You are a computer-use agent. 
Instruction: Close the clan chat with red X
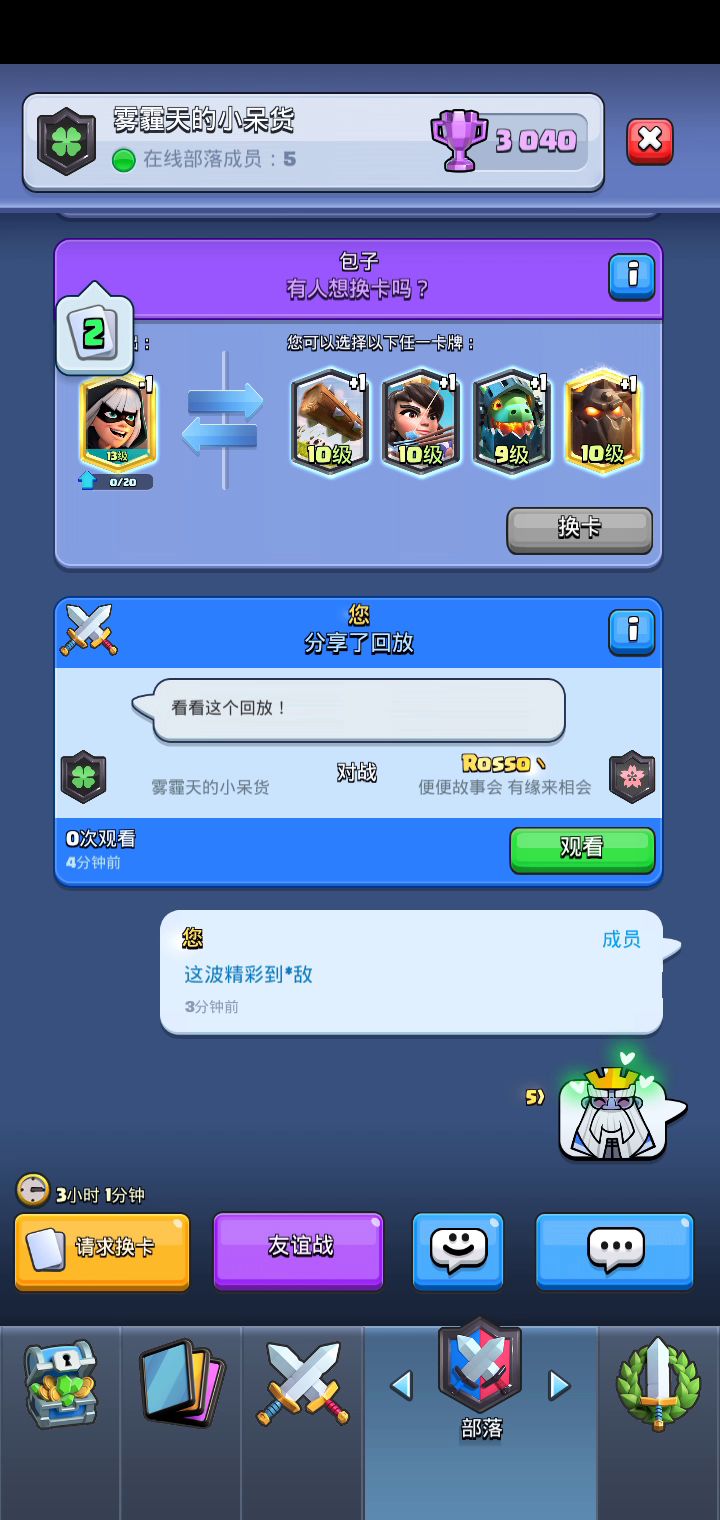click(x=650, y=141)
